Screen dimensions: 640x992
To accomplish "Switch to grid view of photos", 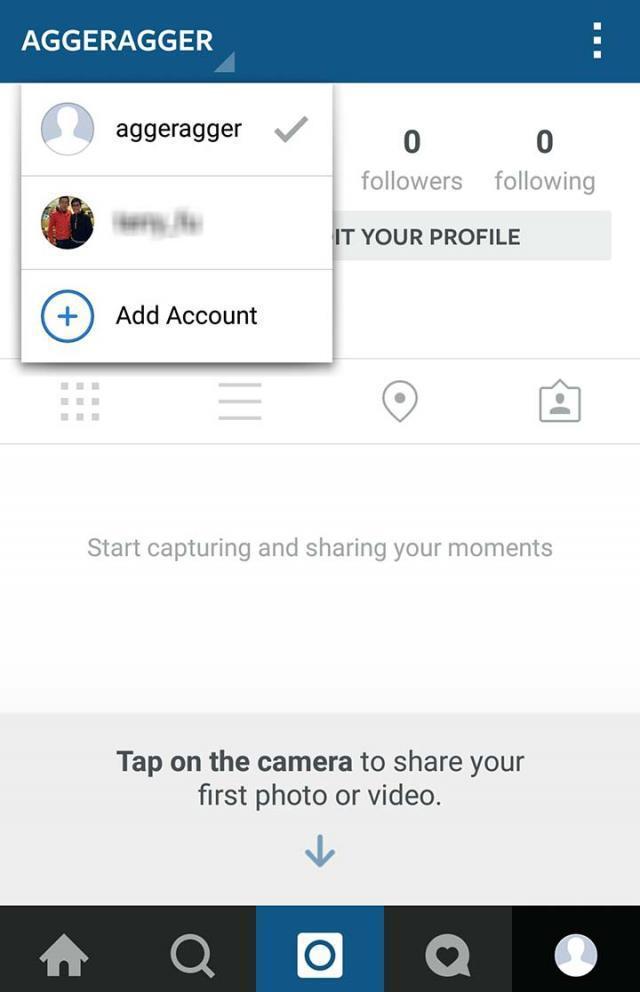I will coord(80,402).
